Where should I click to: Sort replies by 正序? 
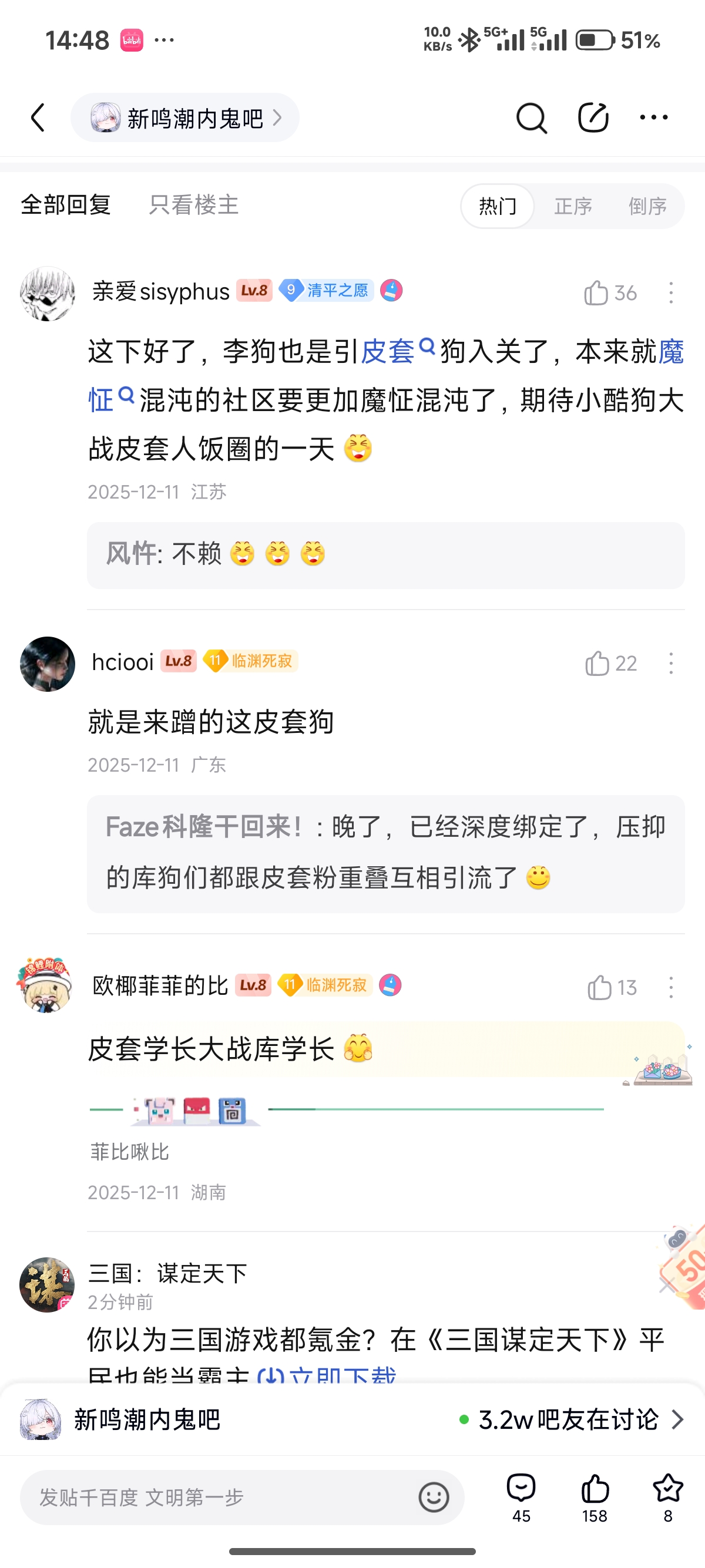coord(573,206)
